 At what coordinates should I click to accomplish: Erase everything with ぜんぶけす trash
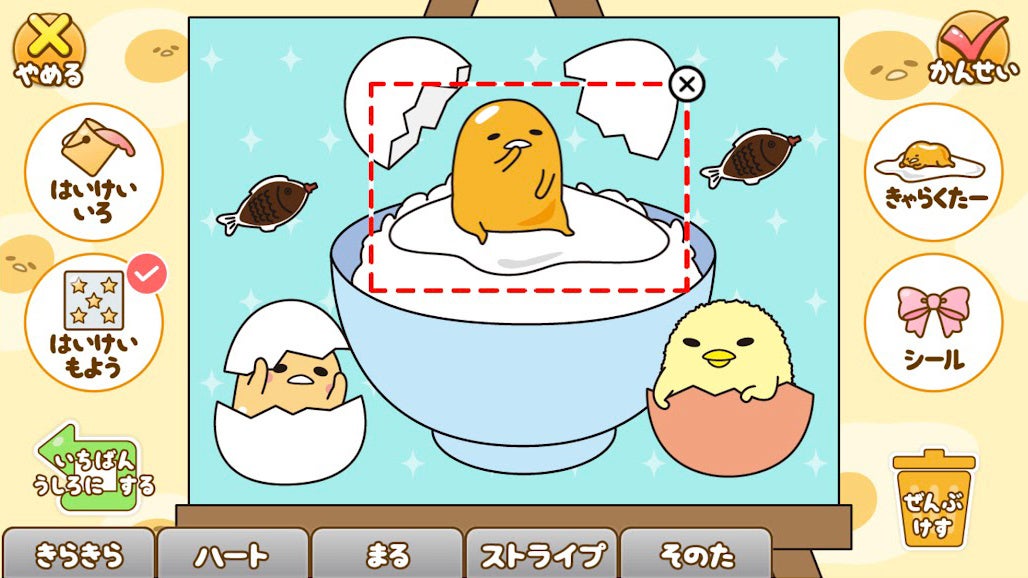932,500
